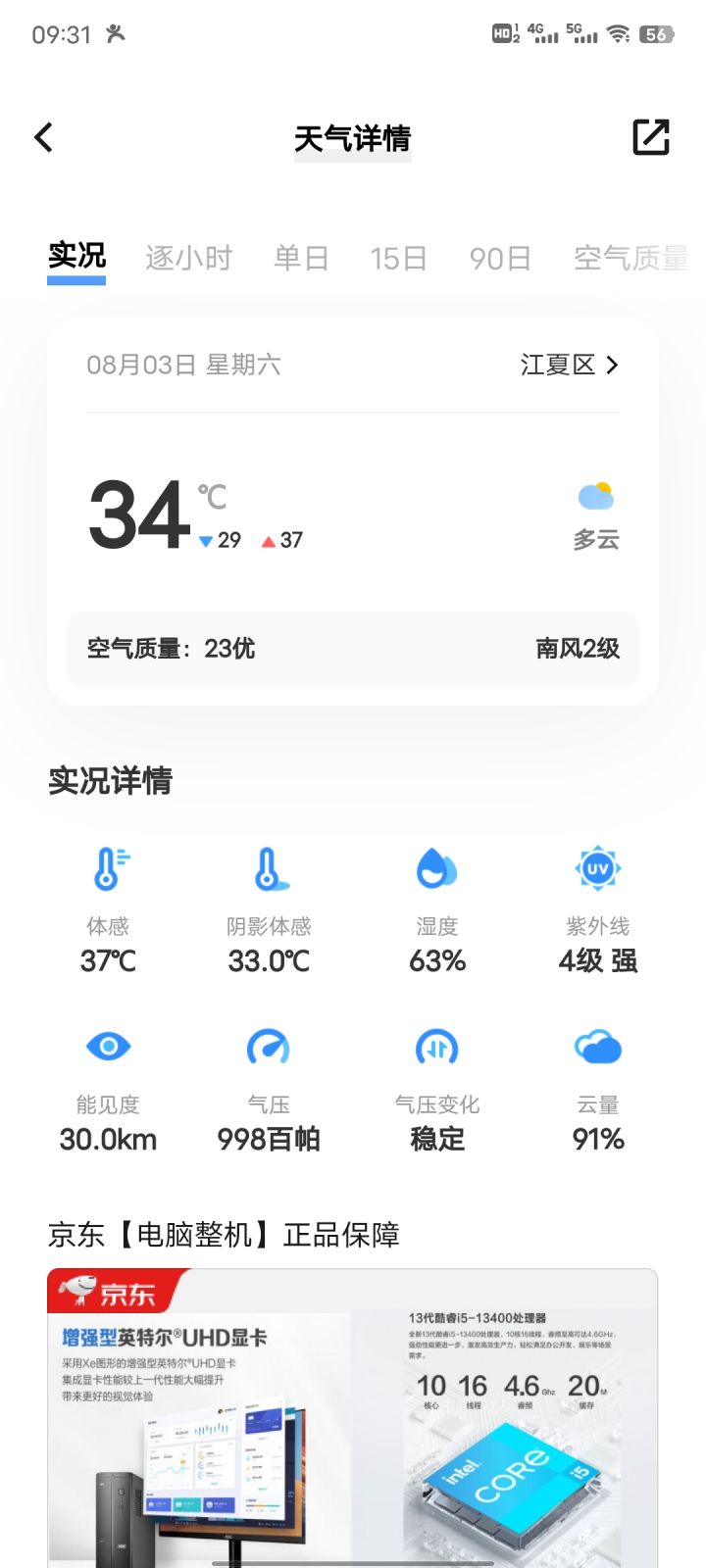
Task: Open the share panel
Action: 650,137
